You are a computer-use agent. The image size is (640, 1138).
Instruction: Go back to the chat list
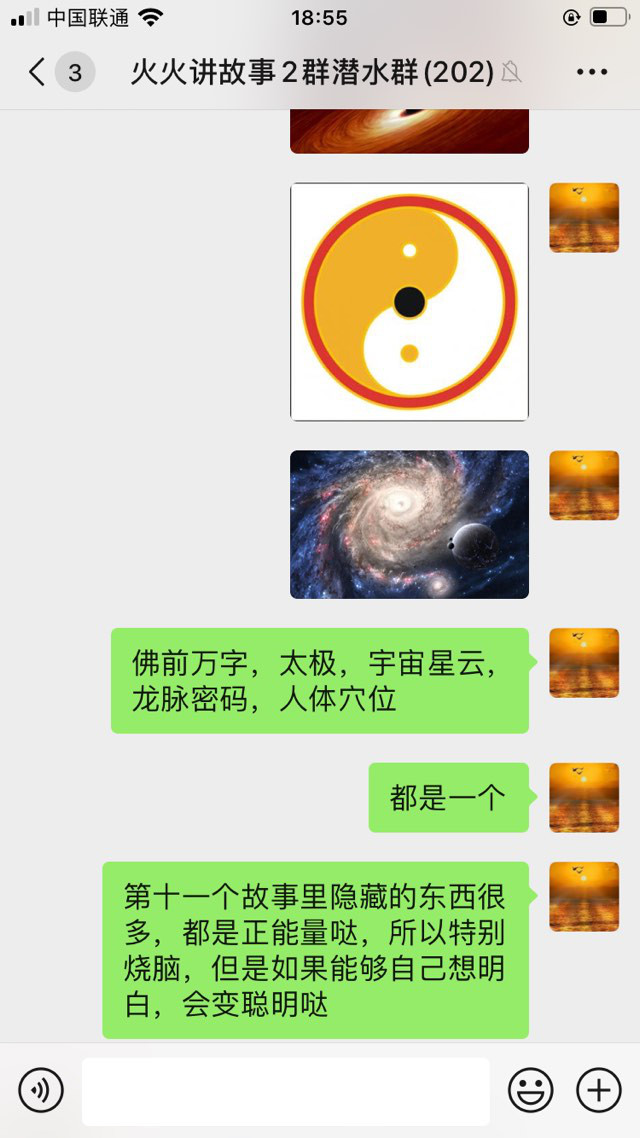pyautogui.click(x=38, y=72)
